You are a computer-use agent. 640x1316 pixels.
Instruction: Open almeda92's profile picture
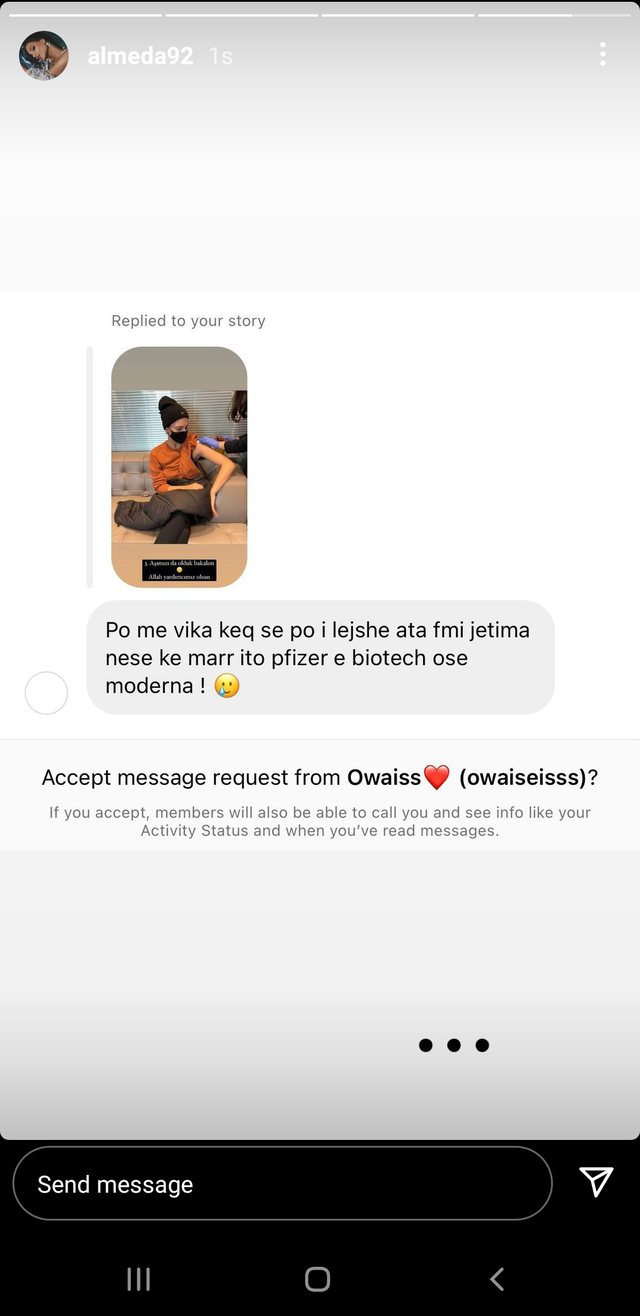tap(44, 55)
